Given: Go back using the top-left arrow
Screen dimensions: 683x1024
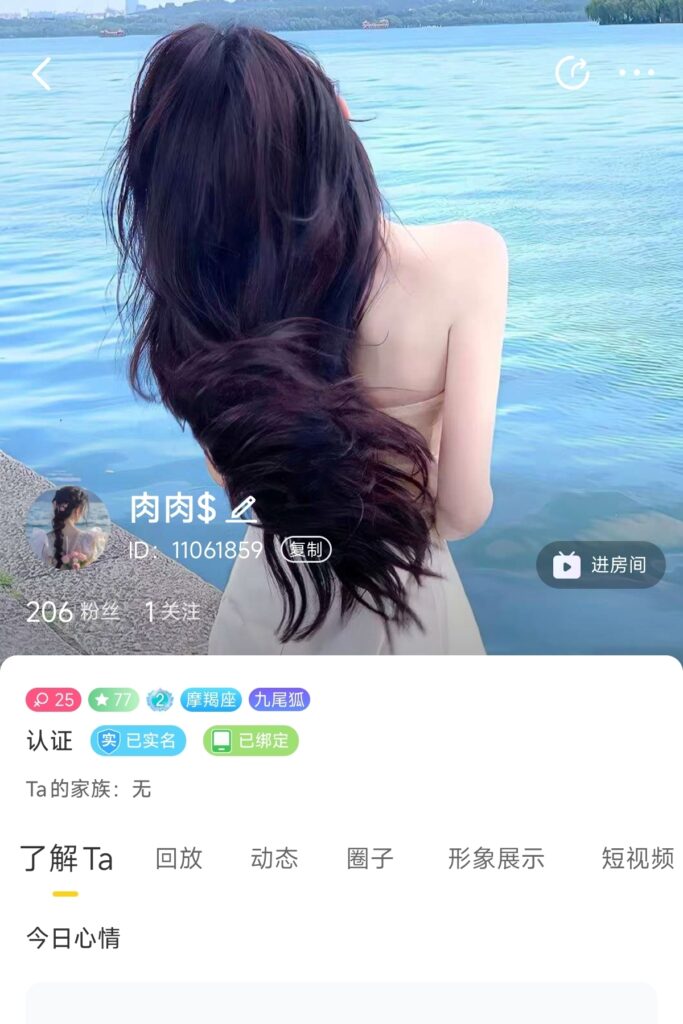Looking at the screenshot, I should tap(41, 74).
